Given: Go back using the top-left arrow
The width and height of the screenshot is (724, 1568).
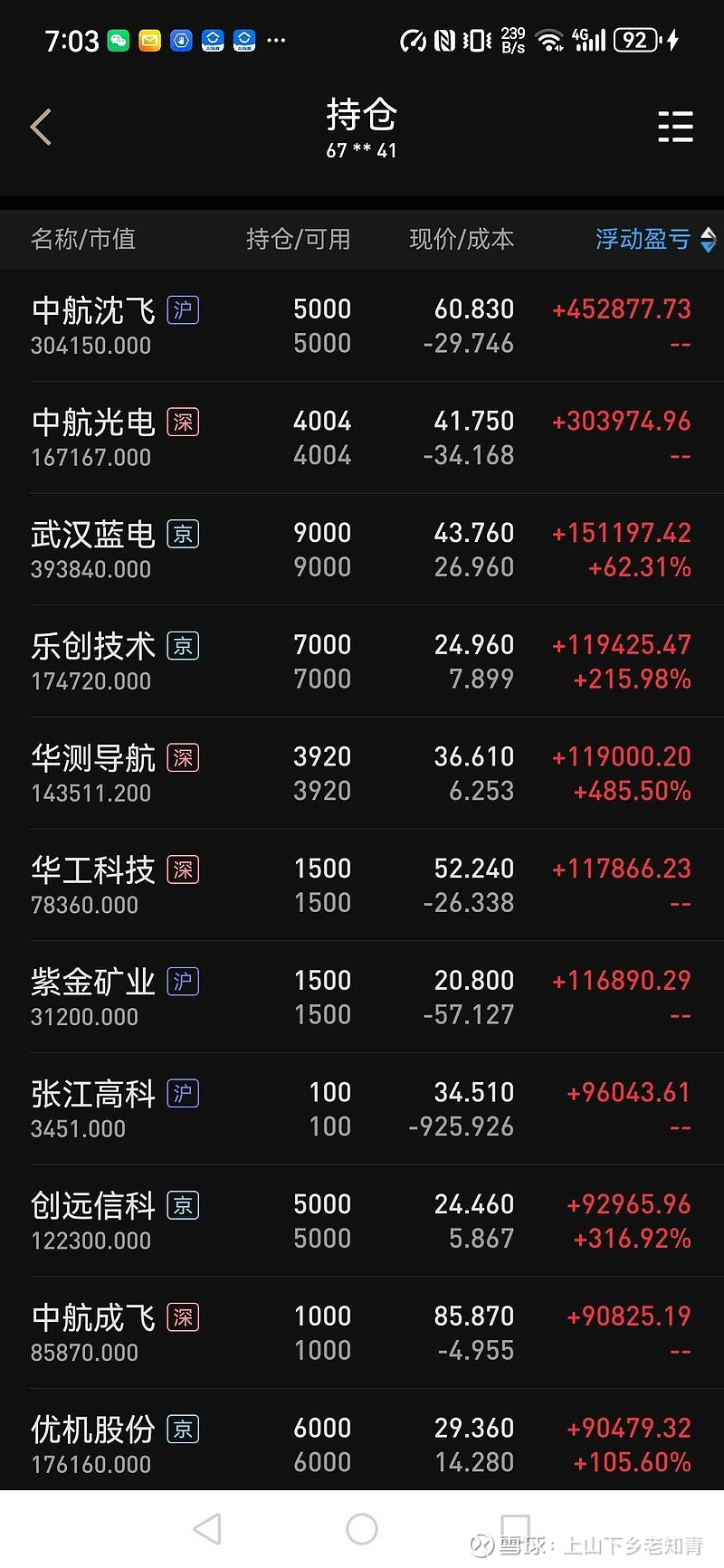Looking at the screenshot, I should pyautogui.click(x=41, y=127).
